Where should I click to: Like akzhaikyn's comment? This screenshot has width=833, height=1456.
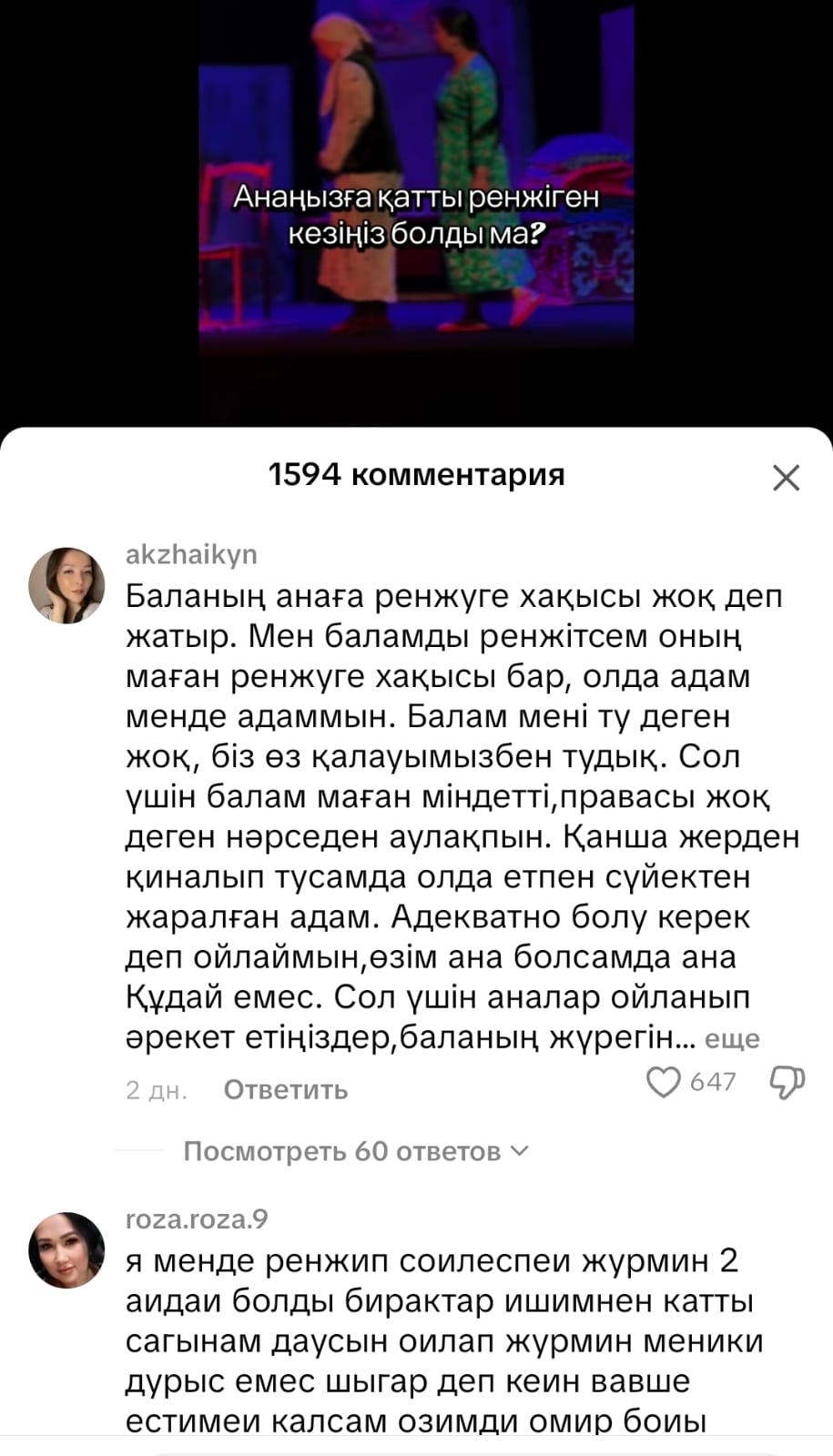pos(664,1082)
